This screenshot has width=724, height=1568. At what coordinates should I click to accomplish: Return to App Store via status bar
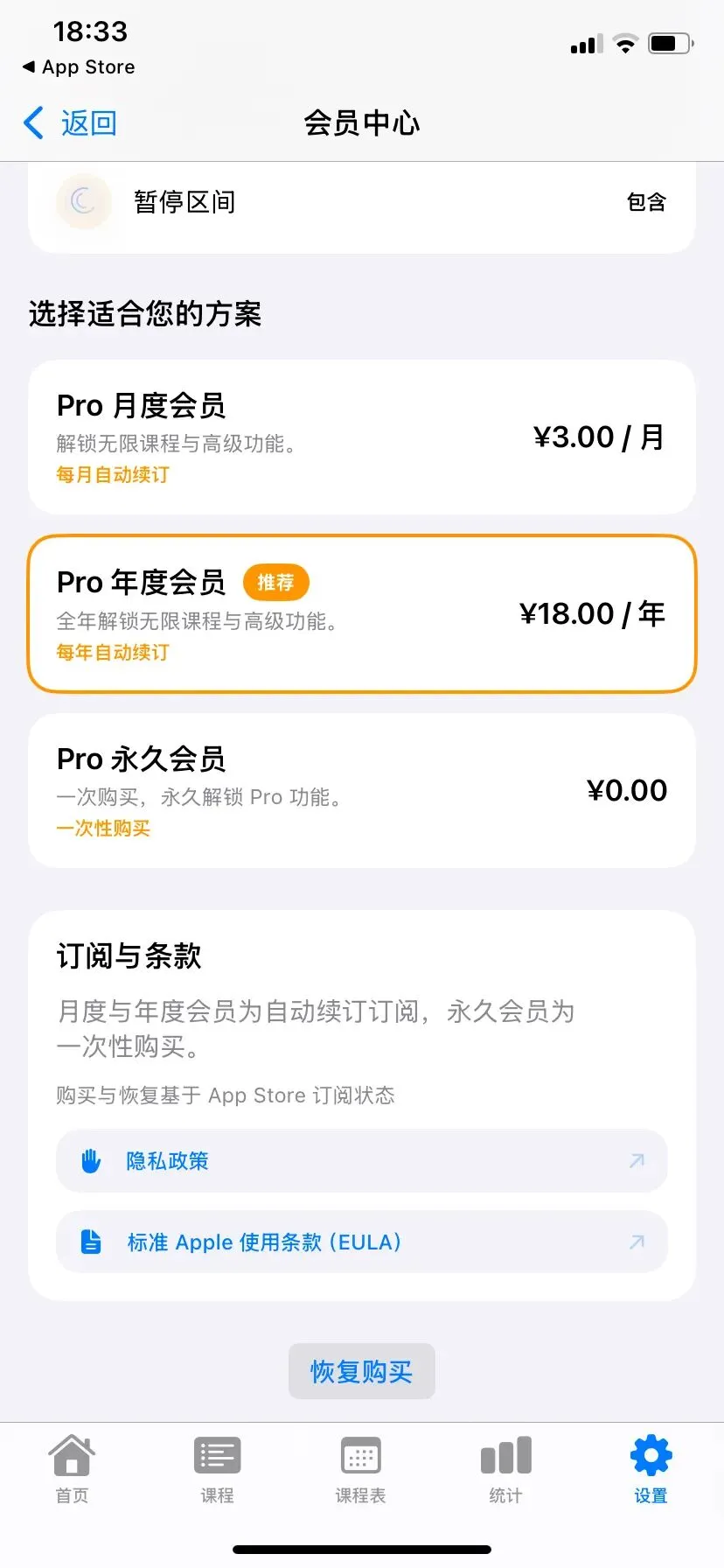[79, 67]
